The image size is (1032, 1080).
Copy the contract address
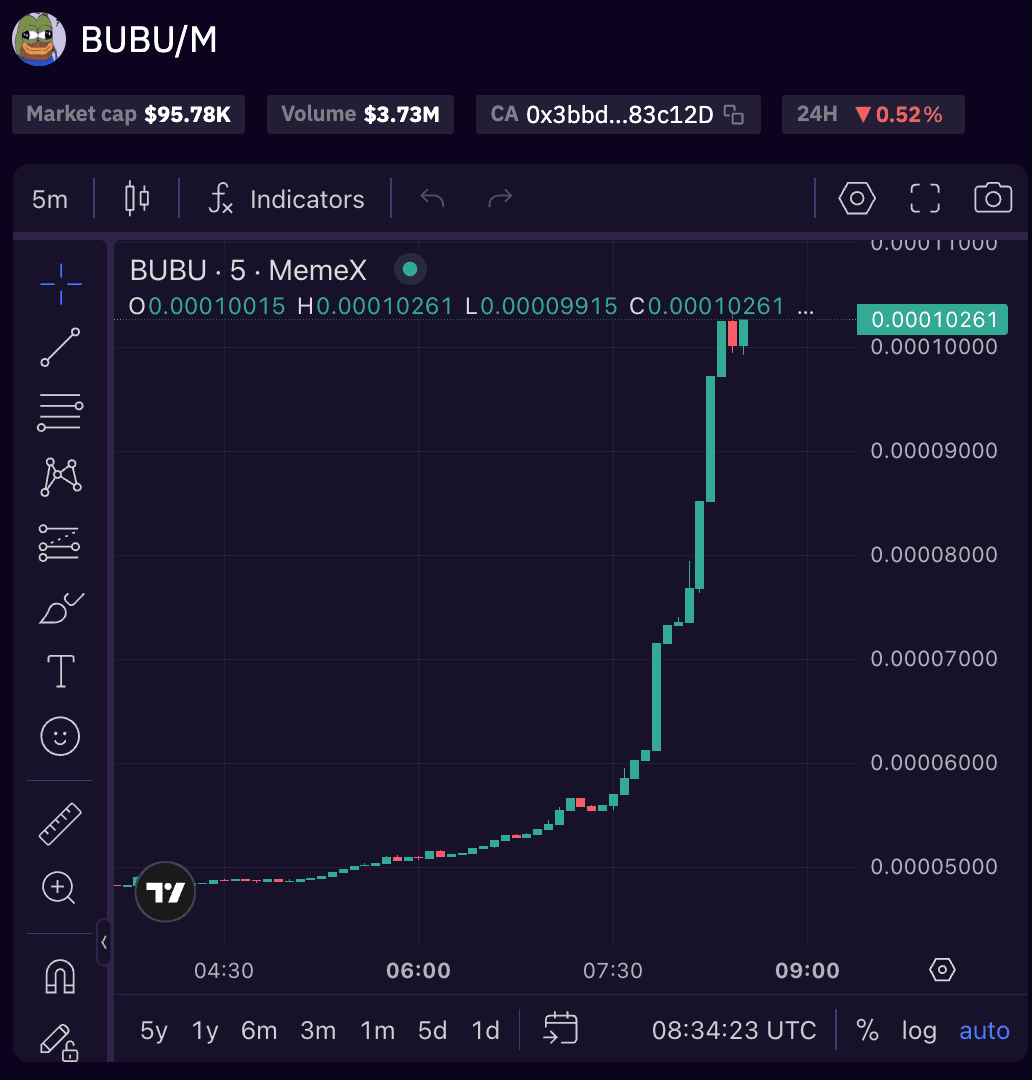click(733, 115)
